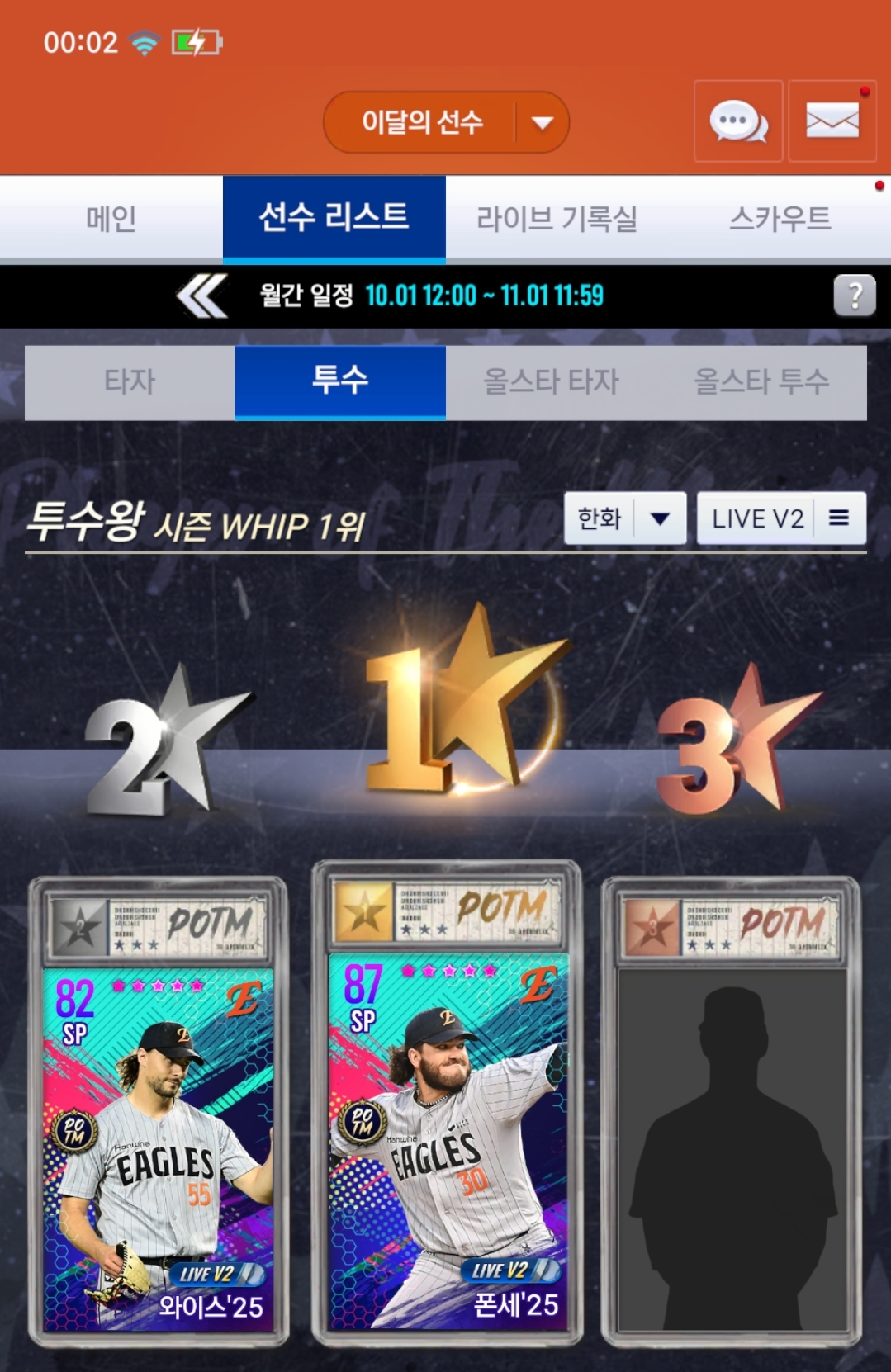
Task: View the 올스타 투수 sub-tab
Action: [761, 382]
